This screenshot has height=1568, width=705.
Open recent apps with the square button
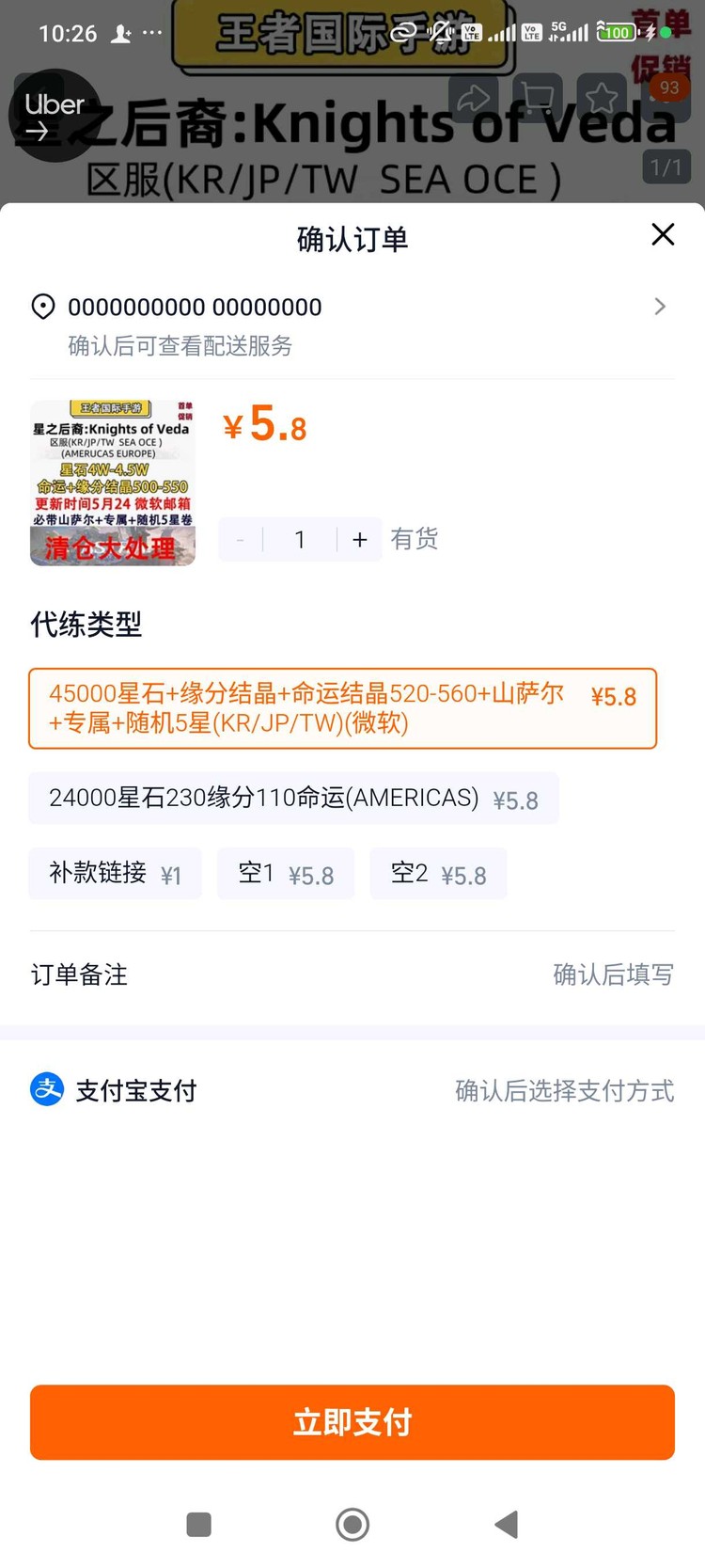pos(198,1524)
